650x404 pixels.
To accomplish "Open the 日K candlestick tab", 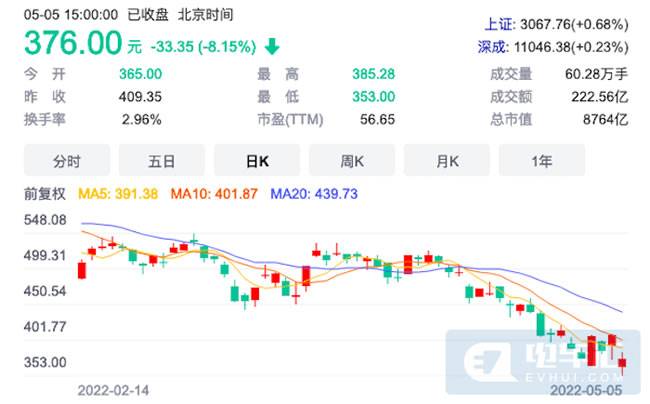I will click(257, 160).
